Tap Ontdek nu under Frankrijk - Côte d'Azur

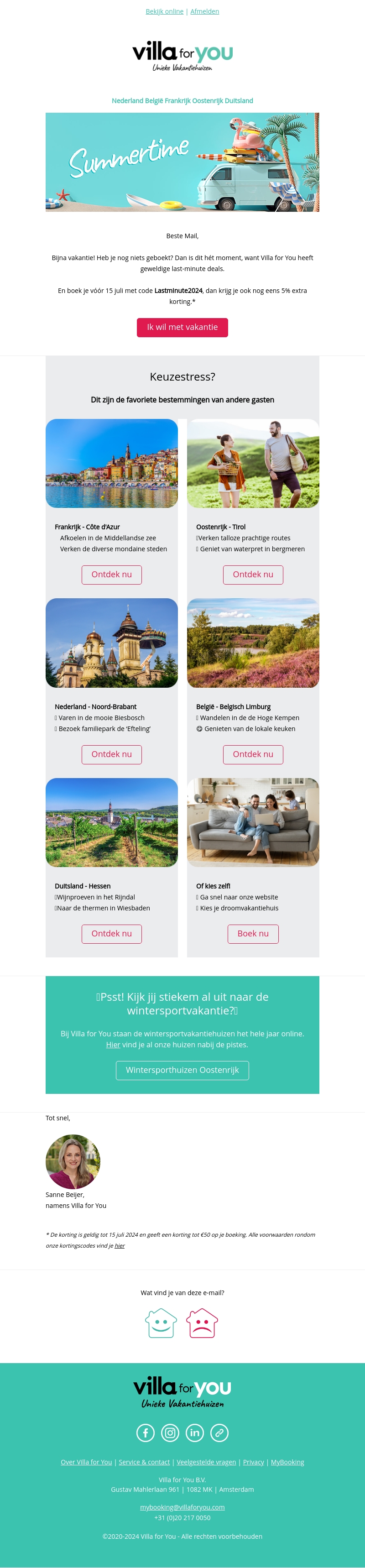point(111,574)
